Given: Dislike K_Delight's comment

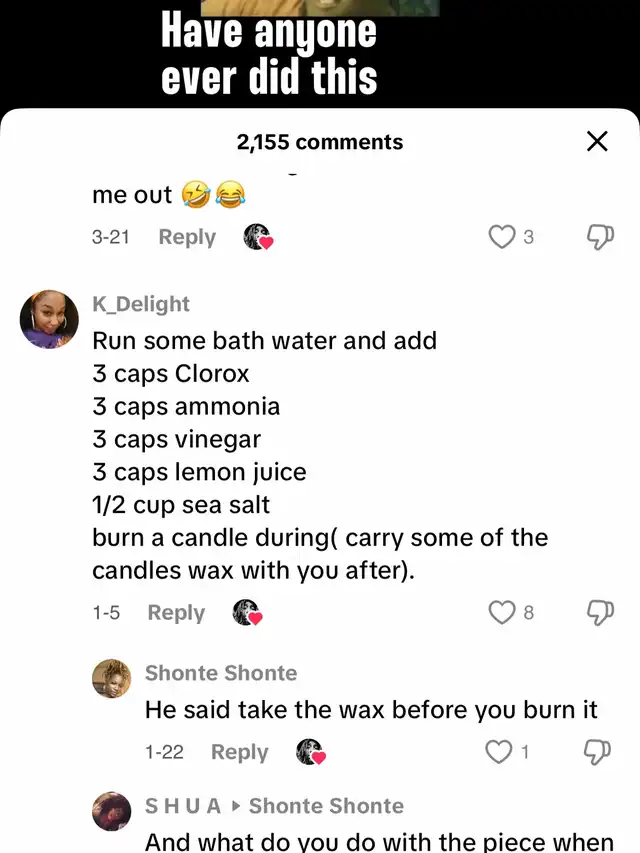Looking at the screenshot, I should [x=600, y=613].
